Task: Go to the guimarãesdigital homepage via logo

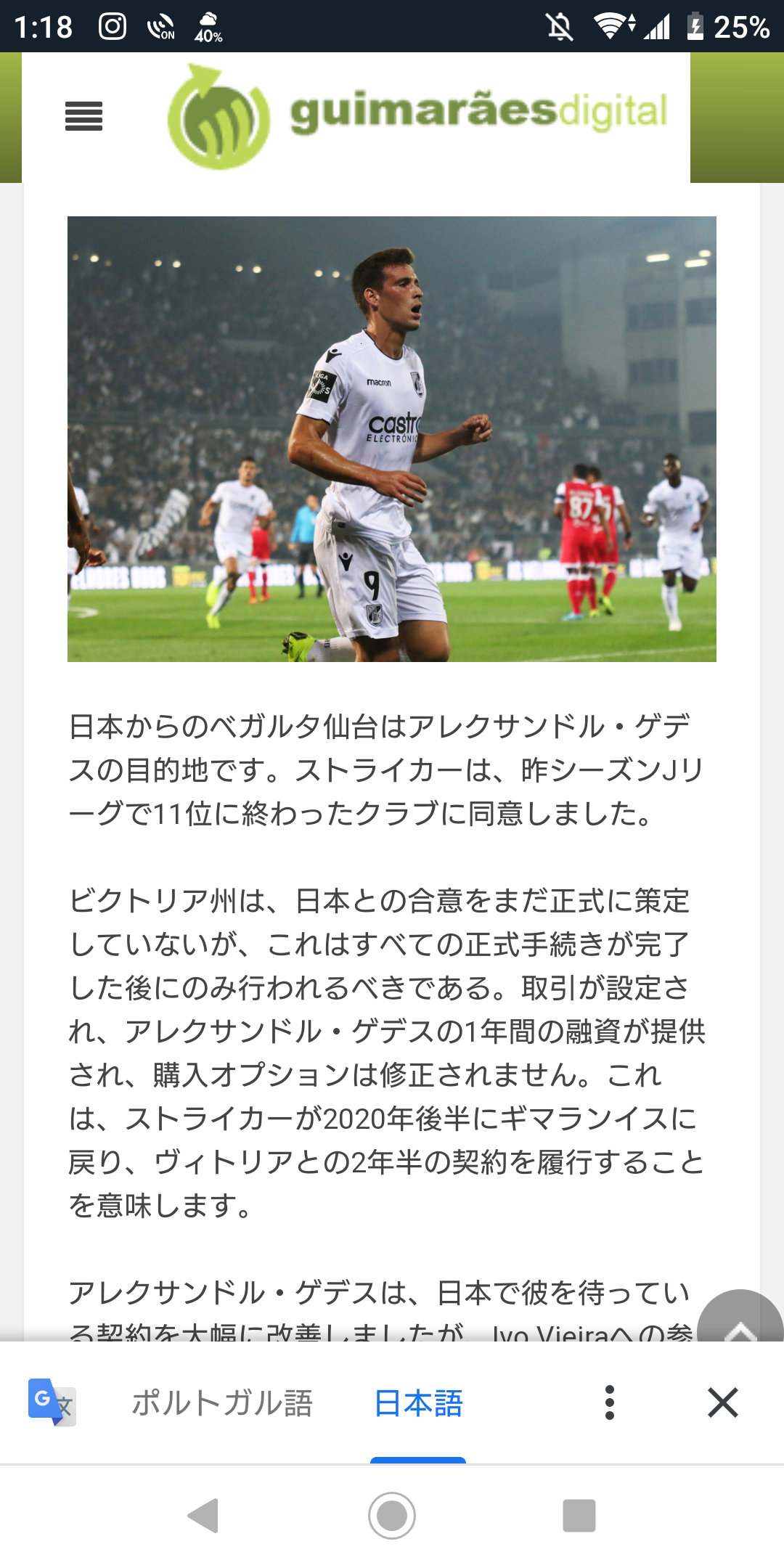Action: pos(417,116)
